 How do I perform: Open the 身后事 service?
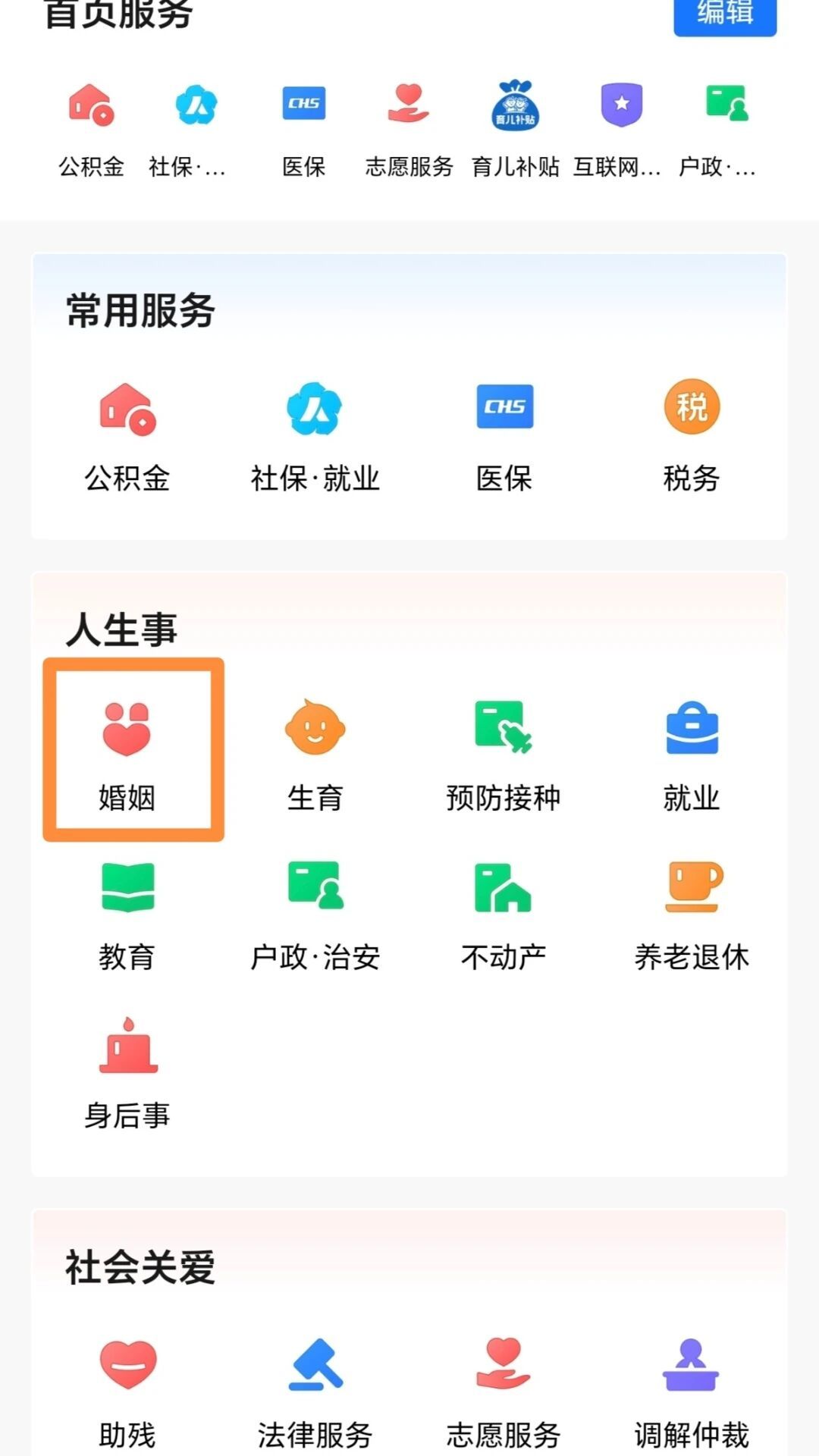(127, 1073)
